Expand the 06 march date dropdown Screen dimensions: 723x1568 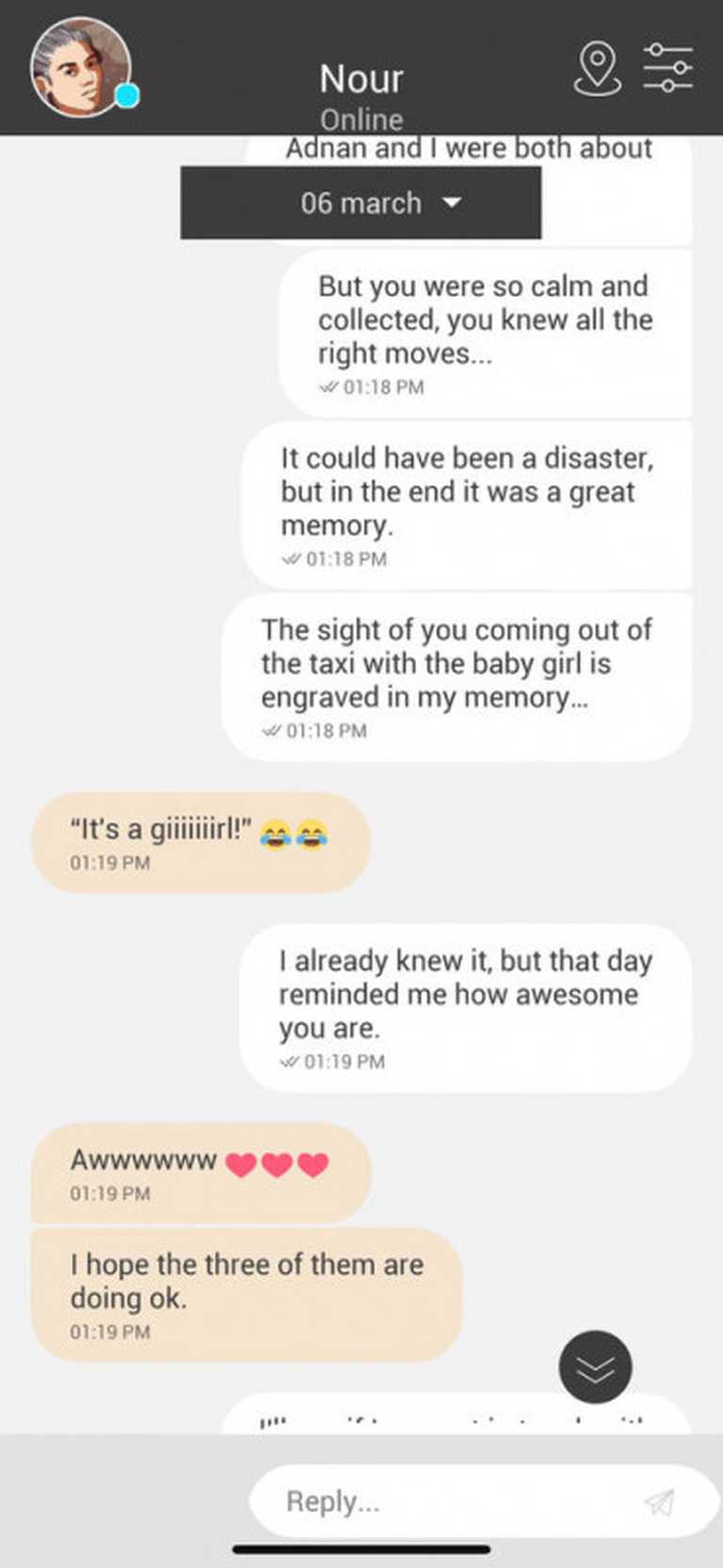(361, 202)
